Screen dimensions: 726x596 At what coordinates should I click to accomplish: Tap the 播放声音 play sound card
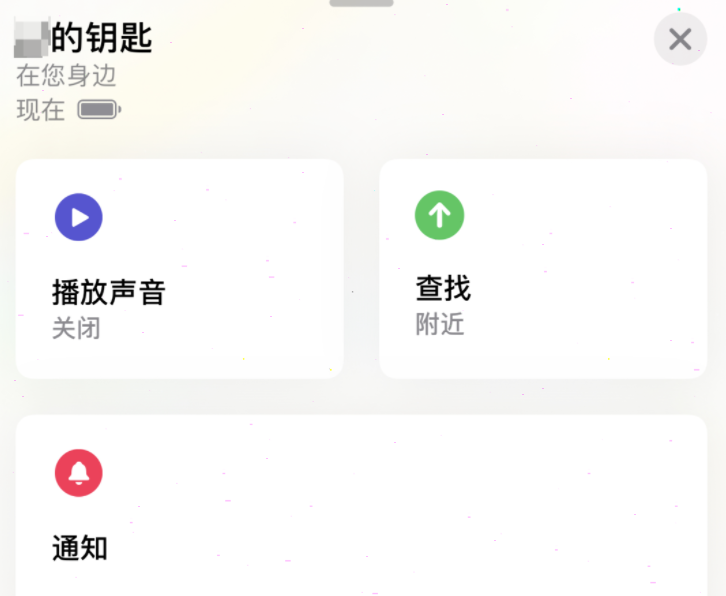tap(180, 268)
